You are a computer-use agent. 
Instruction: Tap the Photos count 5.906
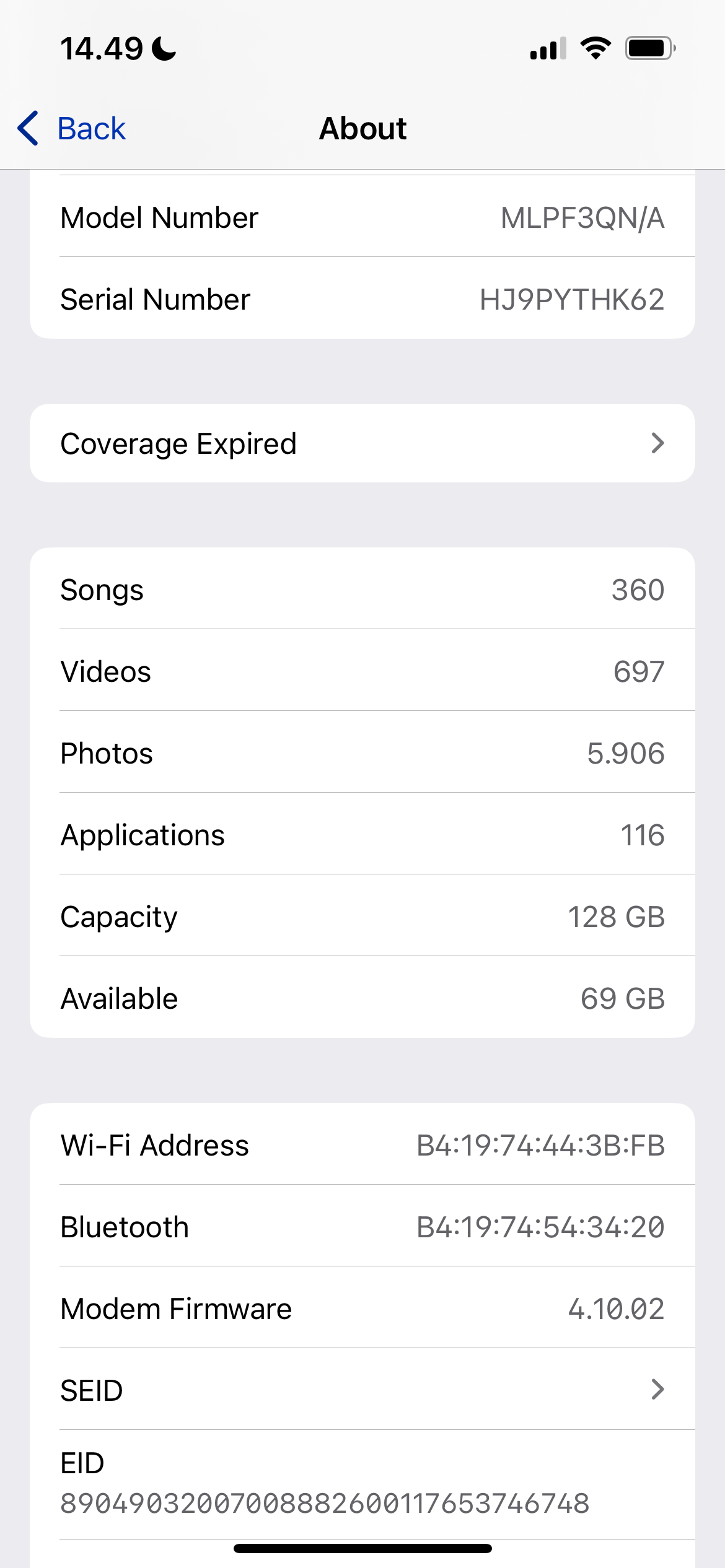626,753
